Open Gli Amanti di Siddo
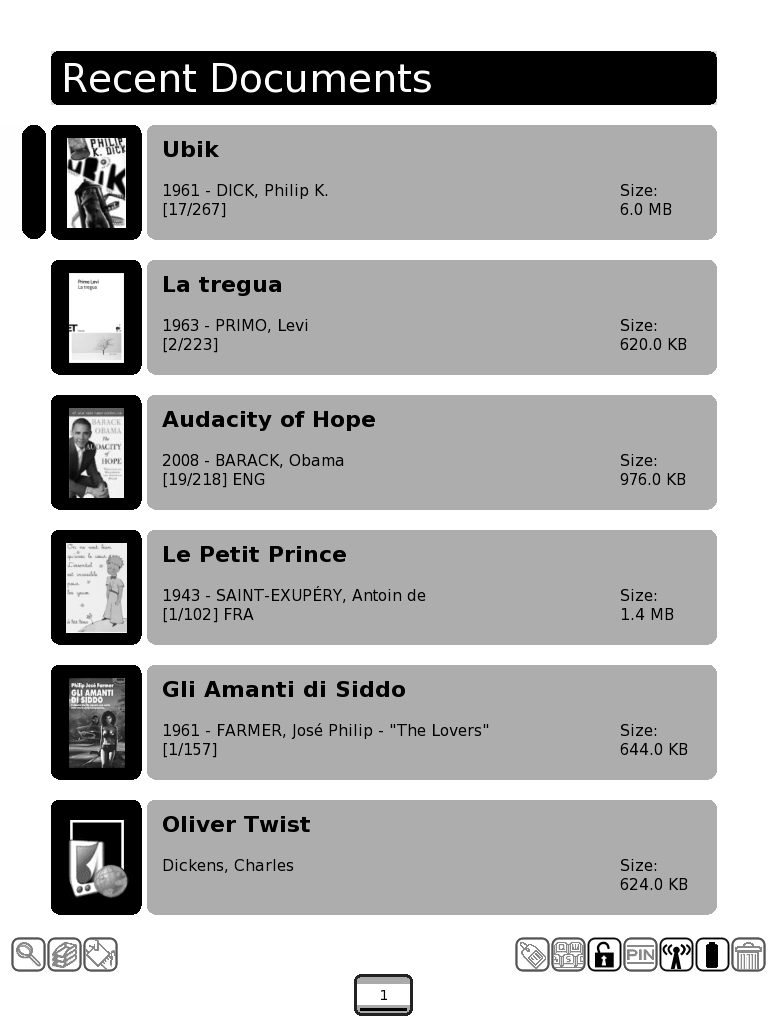The image size is (768, 1024). (431, 722)
